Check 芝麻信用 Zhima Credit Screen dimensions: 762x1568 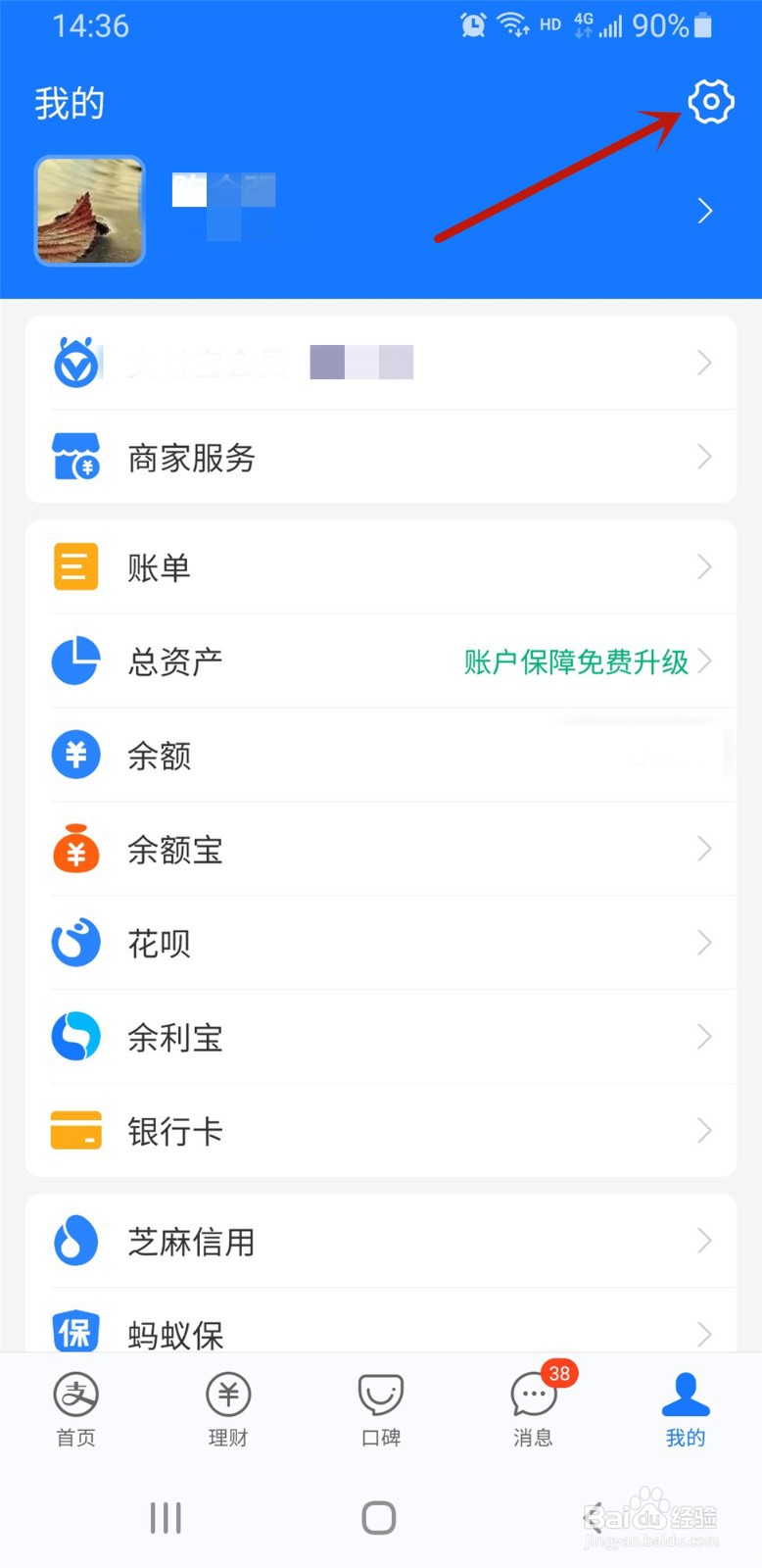coord(192,1241)
